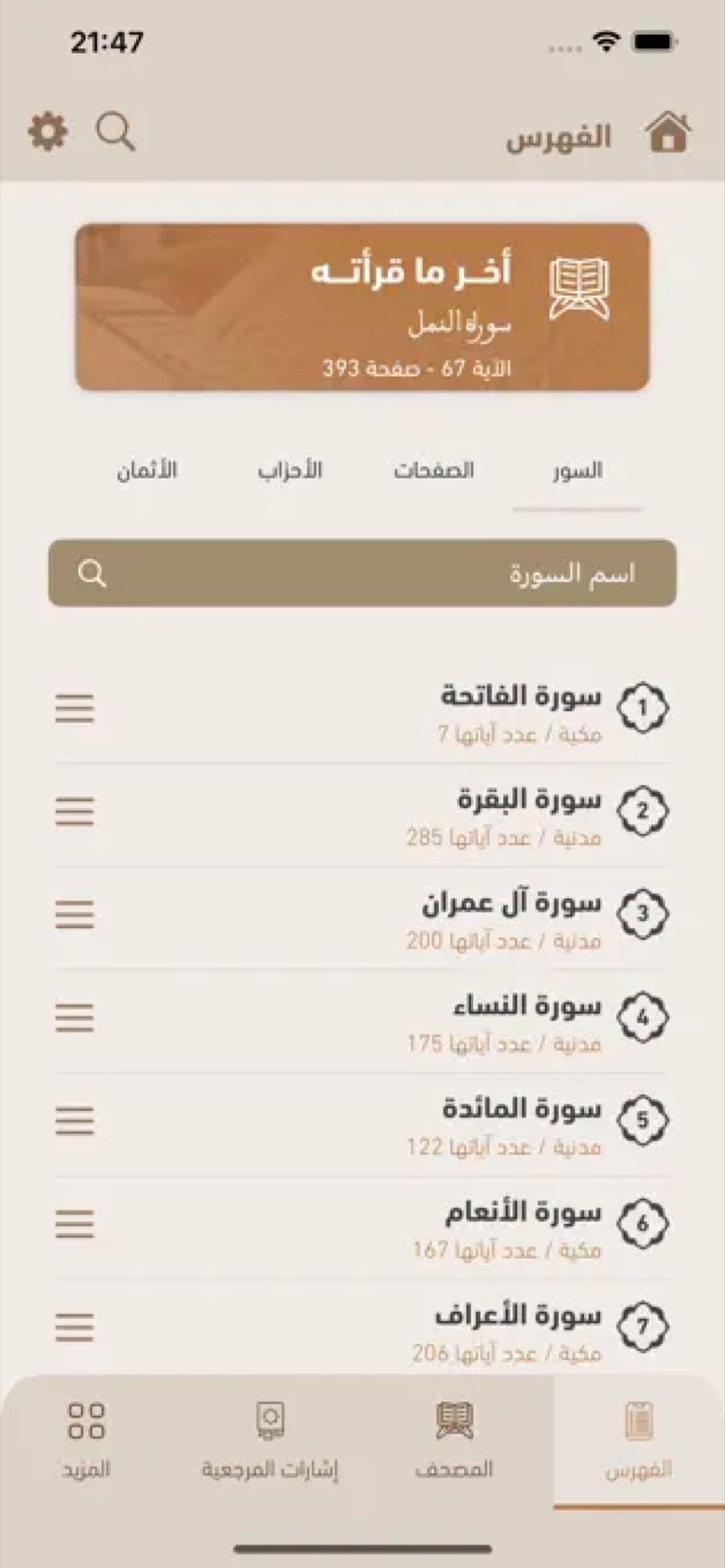The width and height of the screenshot is (725, 1568).
Task: Open search via the top magnifier icon
Action: click(x=116, y=132)
